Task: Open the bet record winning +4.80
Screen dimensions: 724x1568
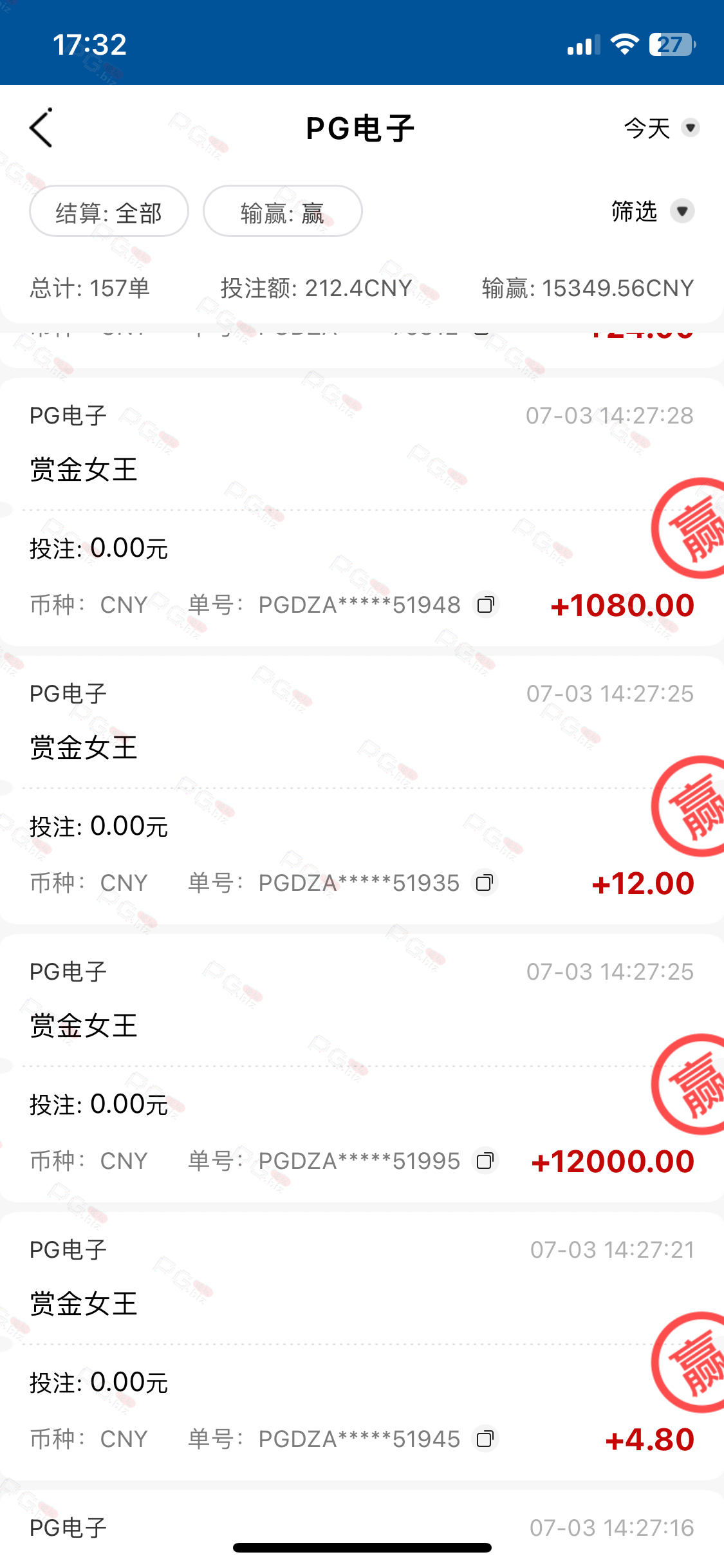Action: [x=362, y=1347]
